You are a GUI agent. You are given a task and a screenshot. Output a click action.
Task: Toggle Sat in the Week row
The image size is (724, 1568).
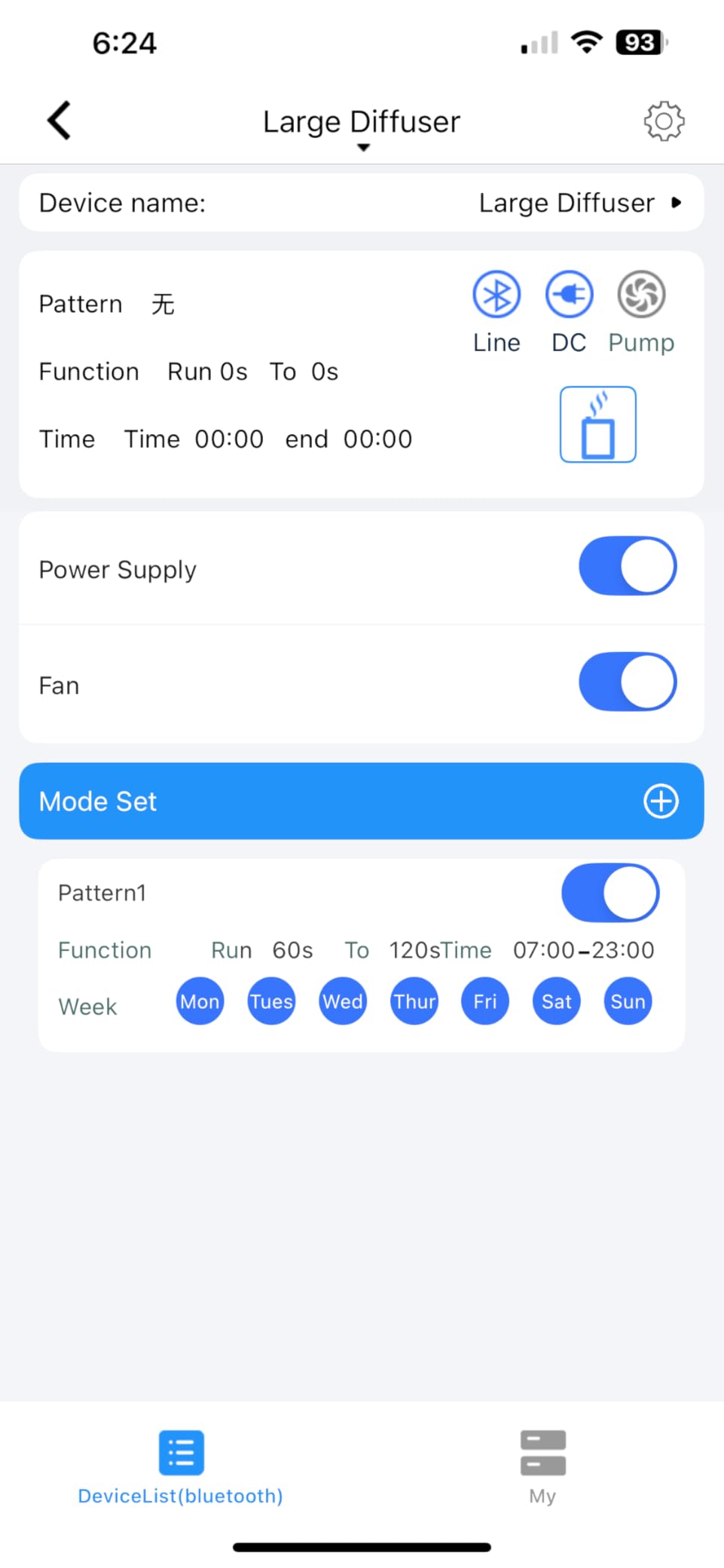pyautogui.click(x=557, y=1001)
